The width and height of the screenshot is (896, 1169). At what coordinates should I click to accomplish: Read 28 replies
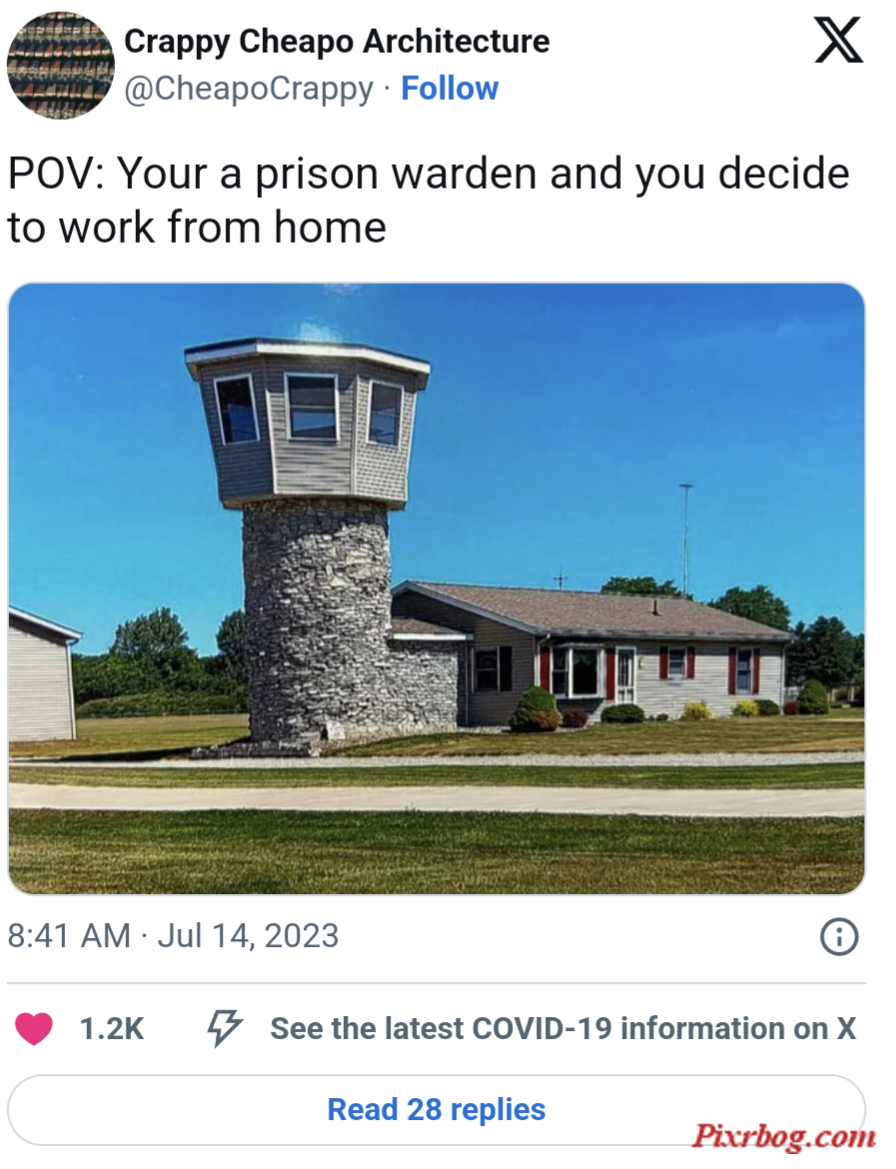click(x=436, y=1109)
